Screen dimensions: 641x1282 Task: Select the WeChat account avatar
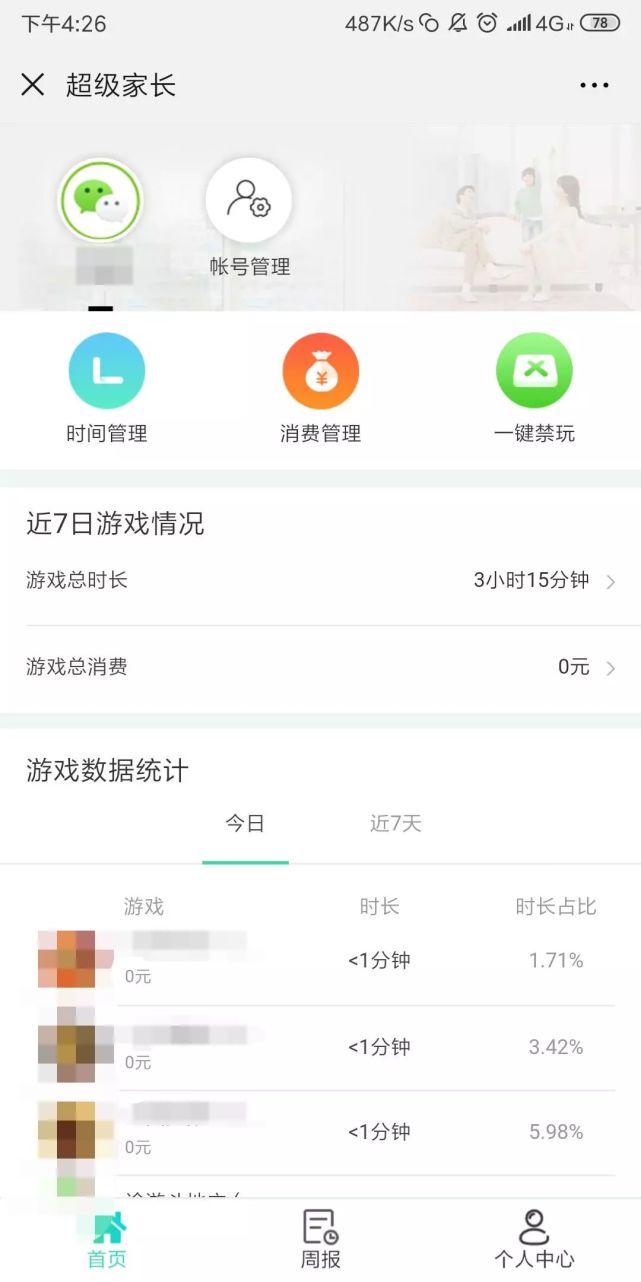pos(101,201)
